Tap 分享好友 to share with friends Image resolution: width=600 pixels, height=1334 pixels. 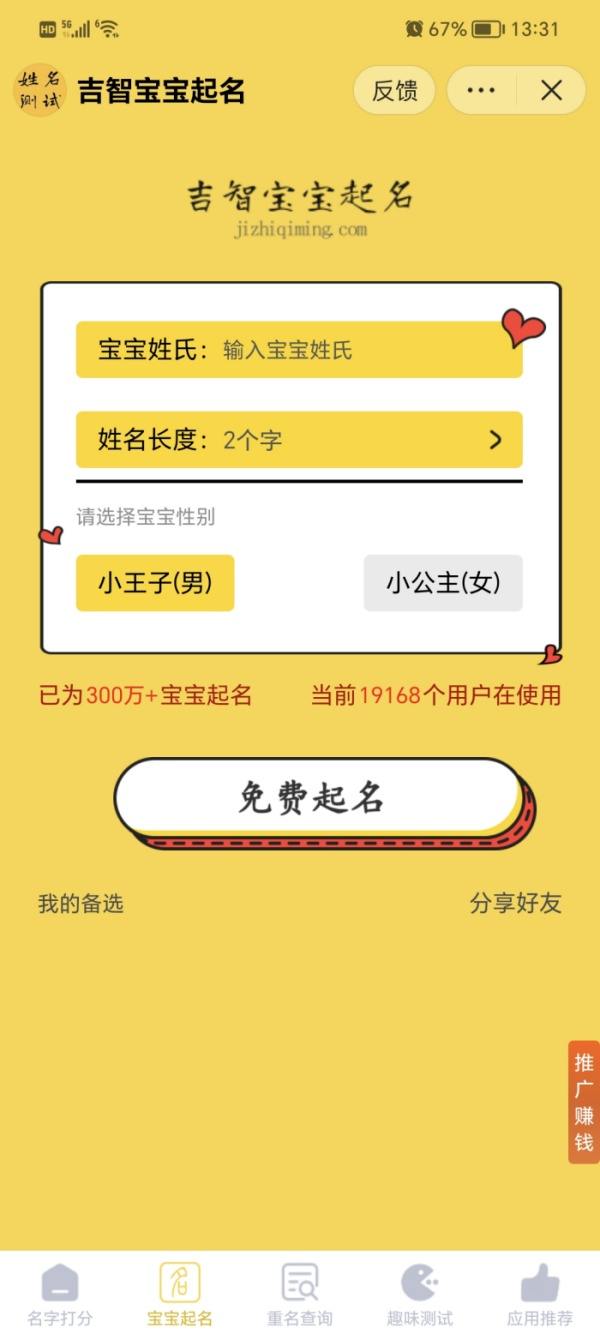point(515,904)
